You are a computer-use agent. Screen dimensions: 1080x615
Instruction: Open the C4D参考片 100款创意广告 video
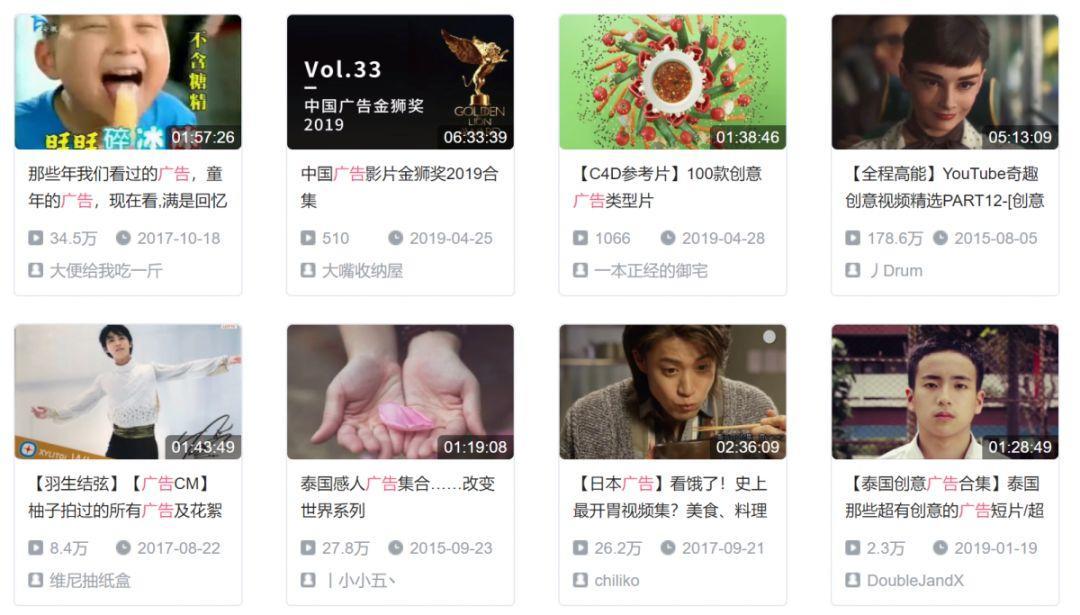coord(672,82)
